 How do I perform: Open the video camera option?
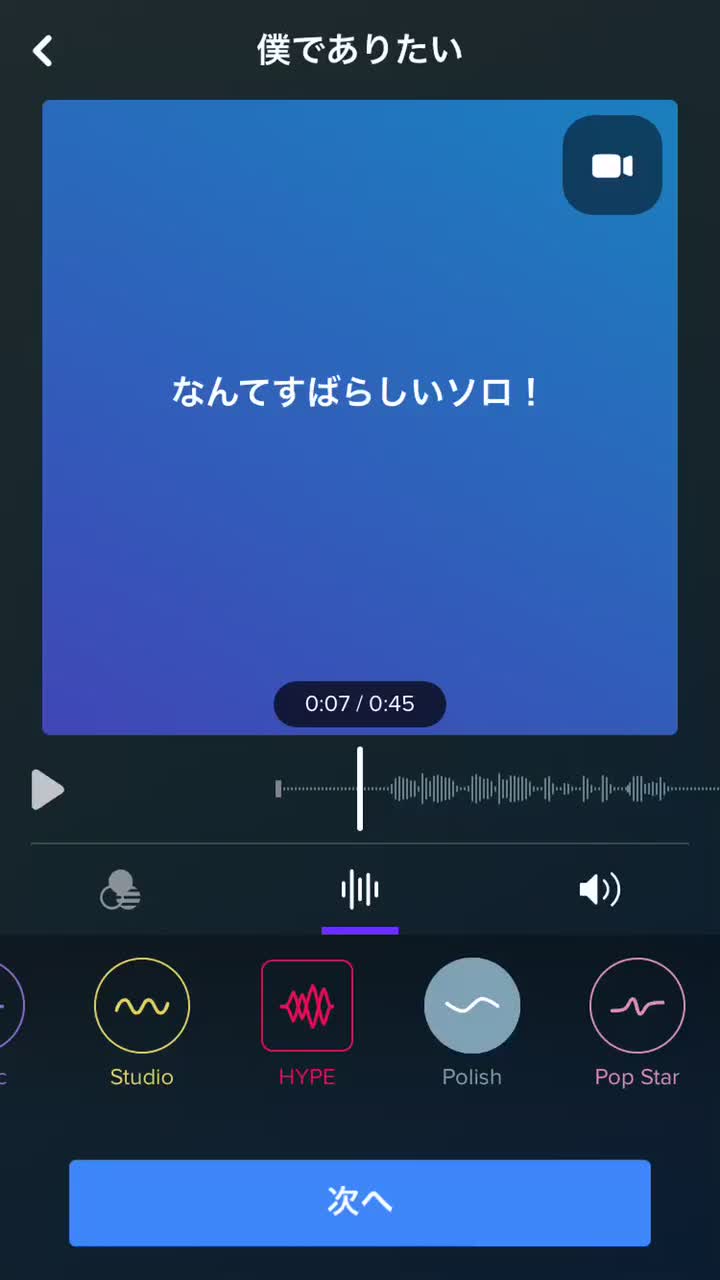pyautogui.click(x=612, y=165)
